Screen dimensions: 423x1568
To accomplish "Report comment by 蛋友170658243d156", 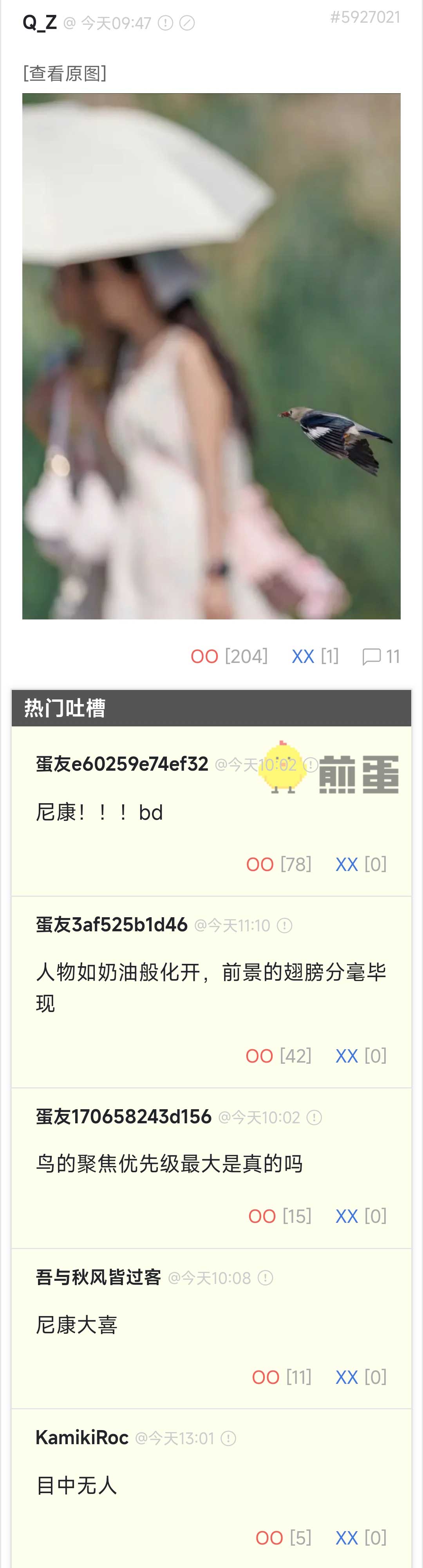I will (x=314, y=1117).
